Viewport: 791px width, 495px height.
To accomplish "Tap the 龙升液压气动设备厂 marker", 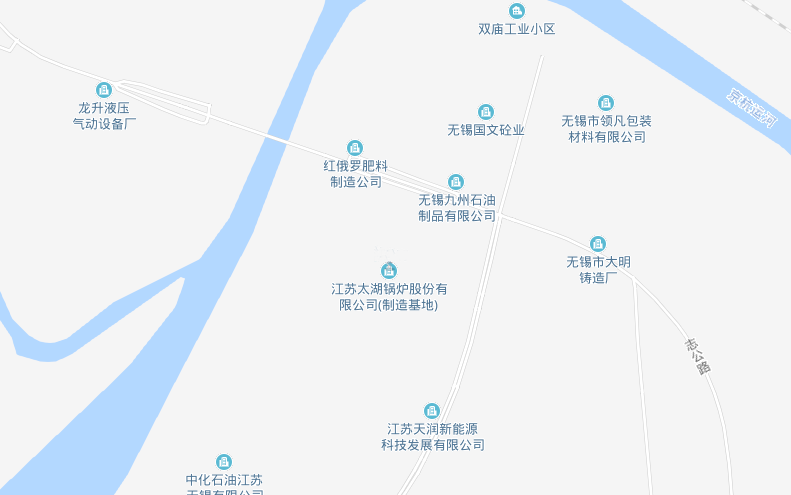I will 104,90.
